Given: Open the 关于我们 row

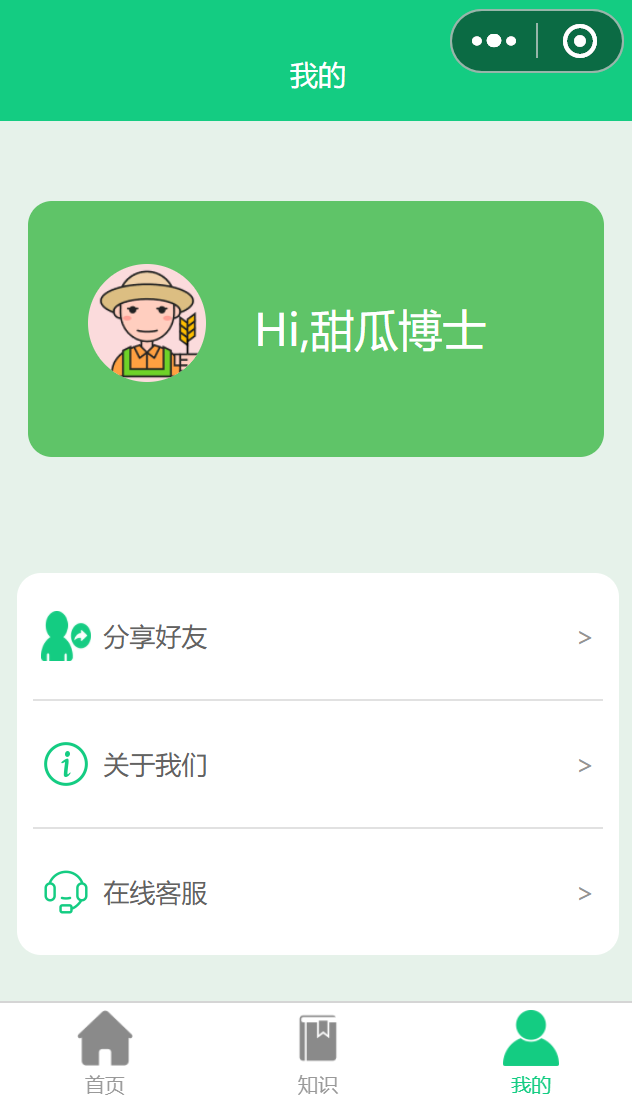Looking at the screenshot, I should click(318, 765).
